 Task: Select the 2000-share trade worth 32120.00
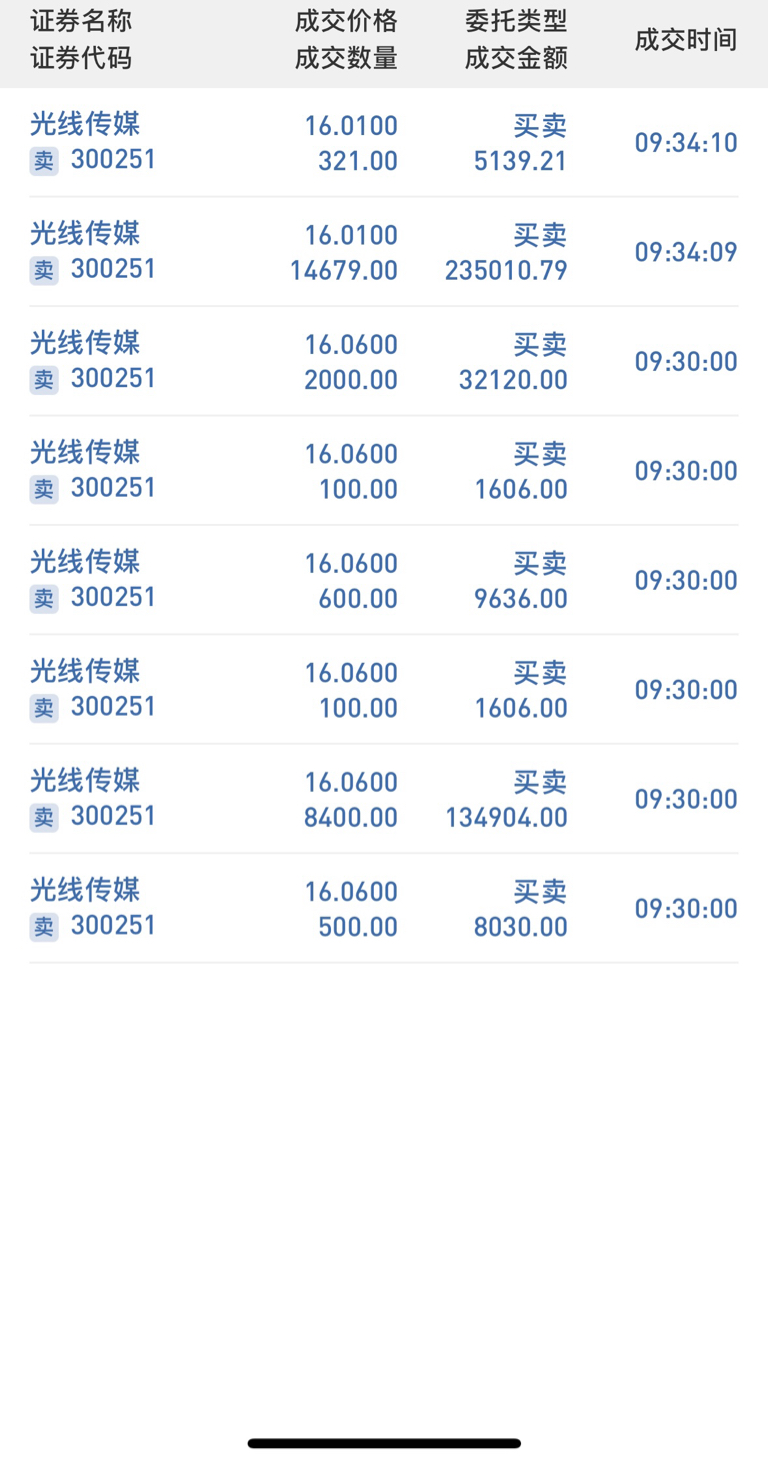[x=384, y=362]
